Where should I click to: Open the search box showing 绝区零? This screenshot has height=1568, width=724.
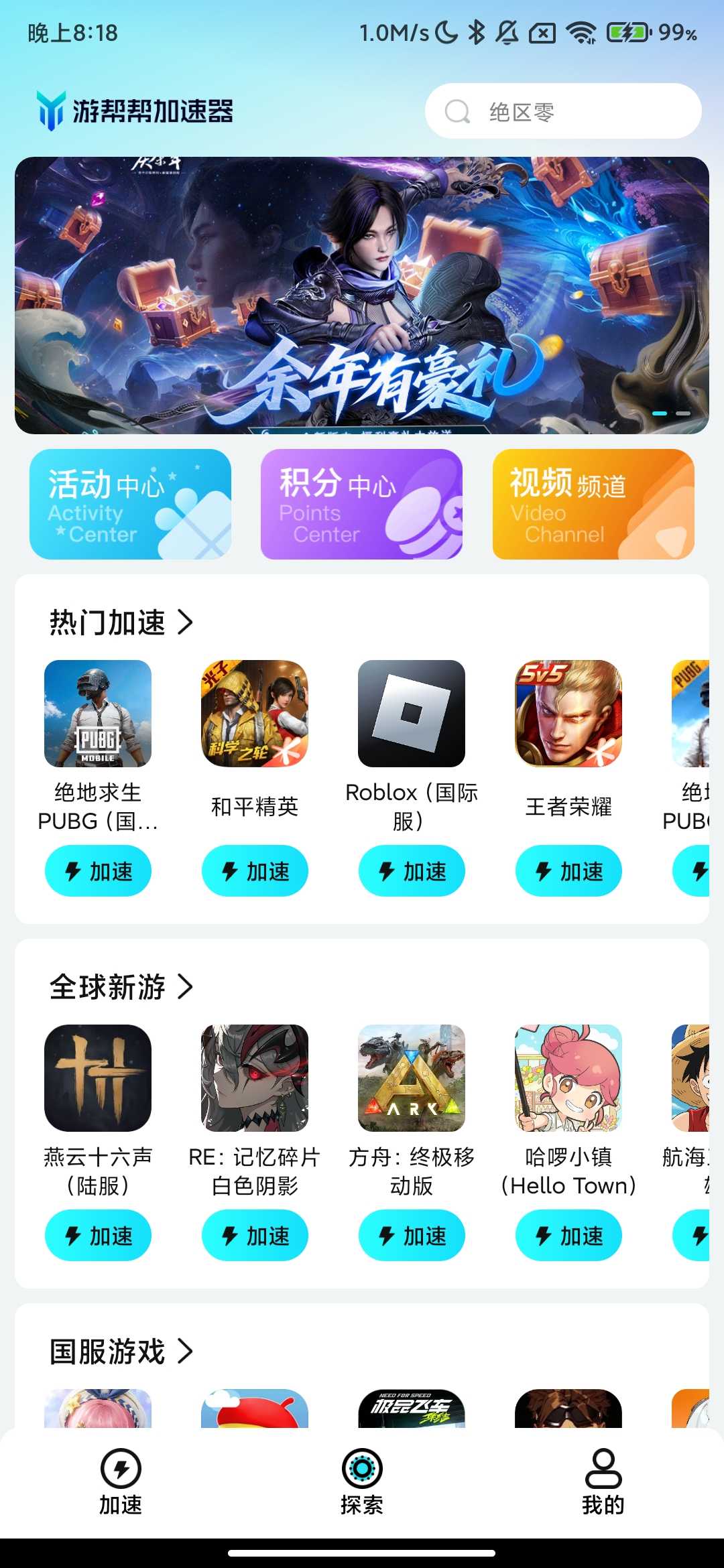pyautogui.click(x=563, y=111)
